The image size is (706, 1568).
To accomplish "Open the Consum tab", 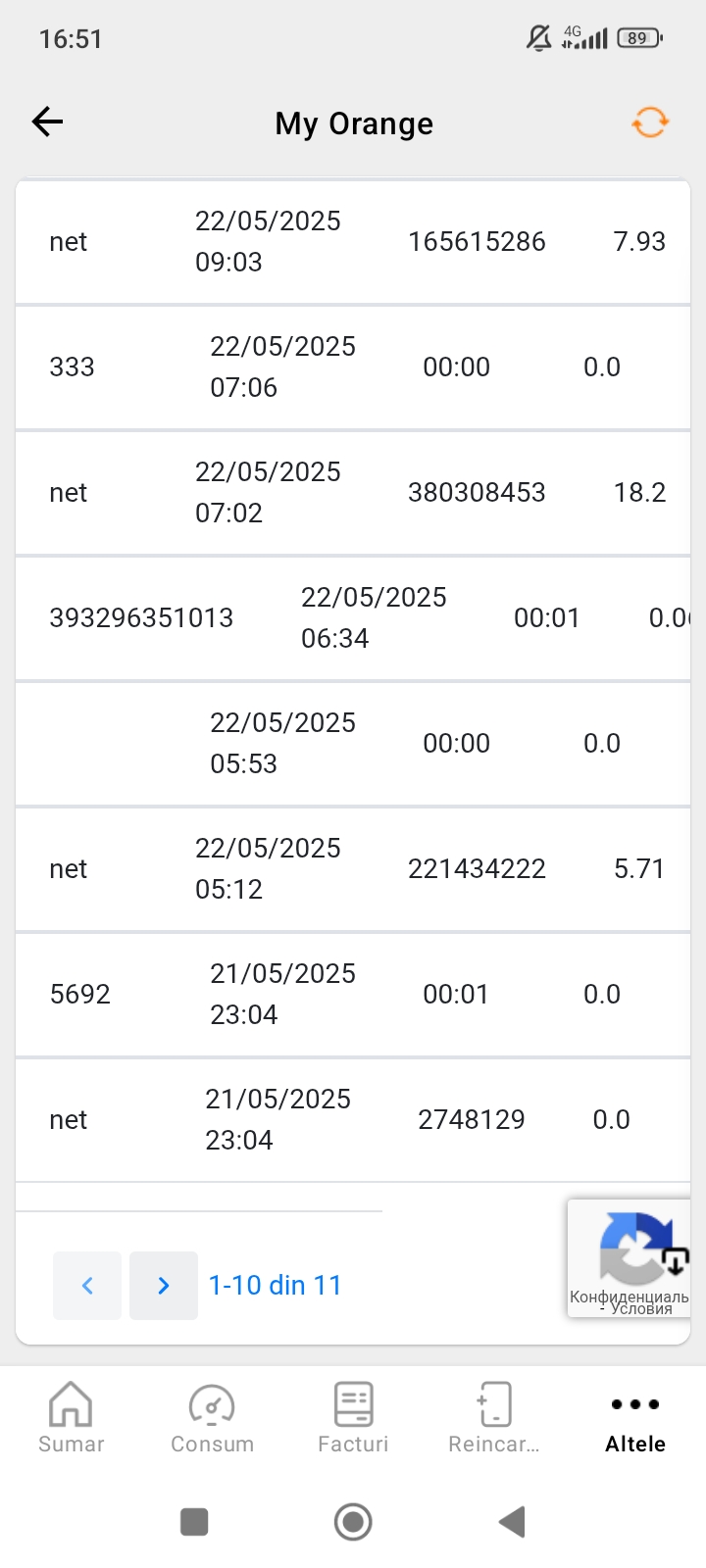I will tap(212, 1417).
